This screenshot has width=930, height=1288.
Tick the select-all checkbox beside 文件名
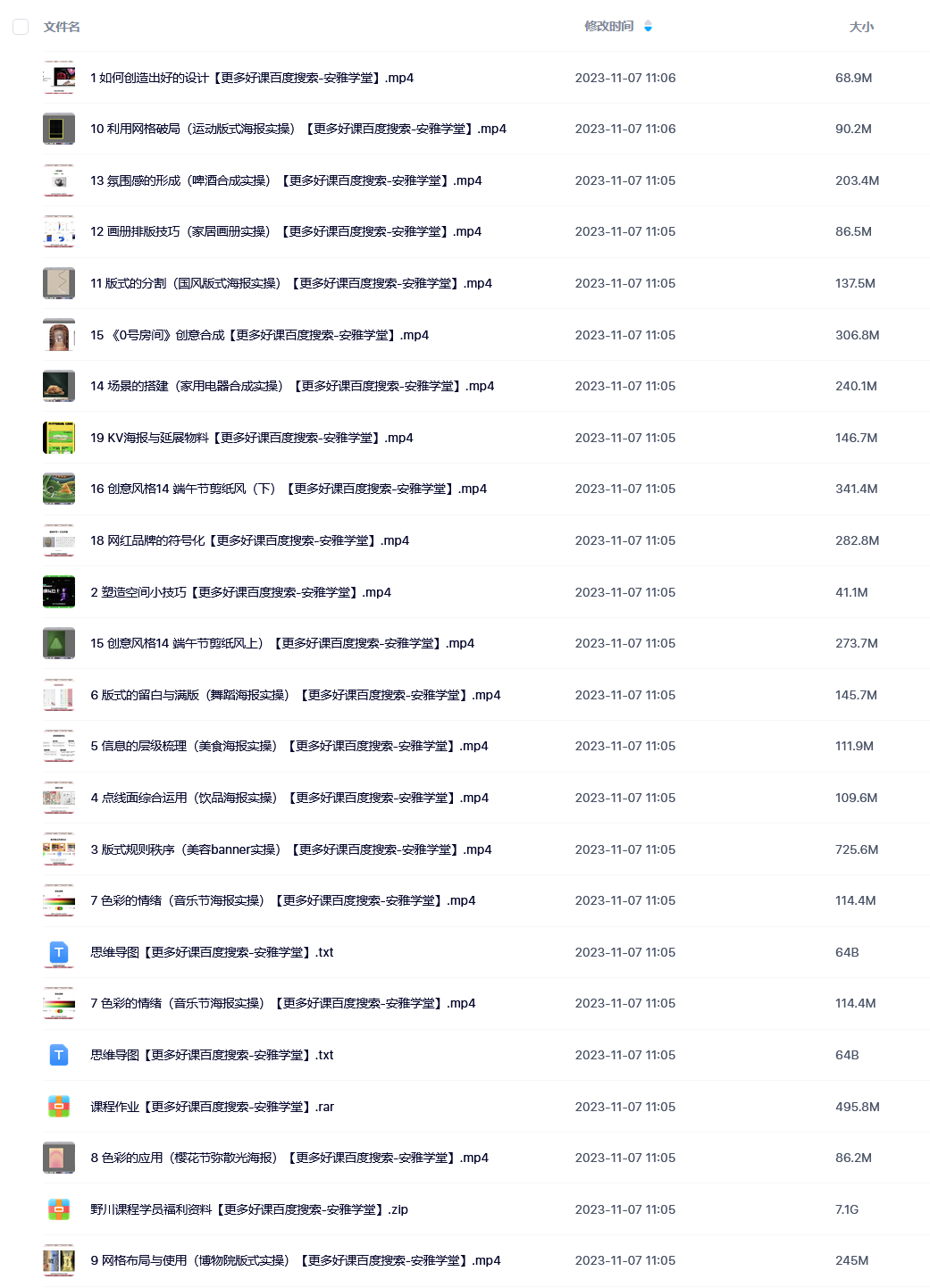click(x=21, y=27)
